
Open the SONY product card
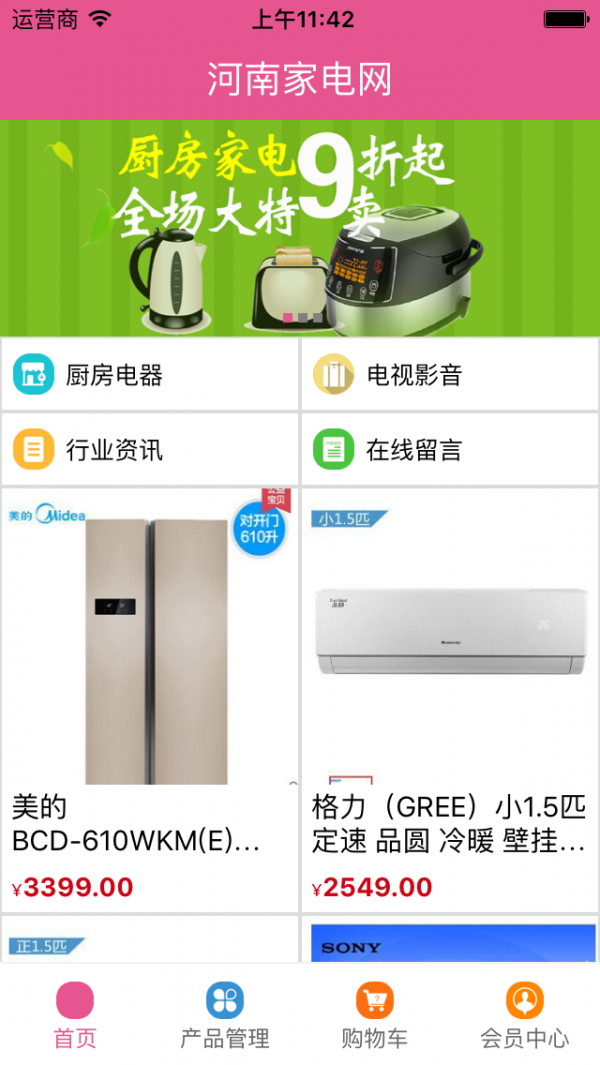[x=450, y=942]
